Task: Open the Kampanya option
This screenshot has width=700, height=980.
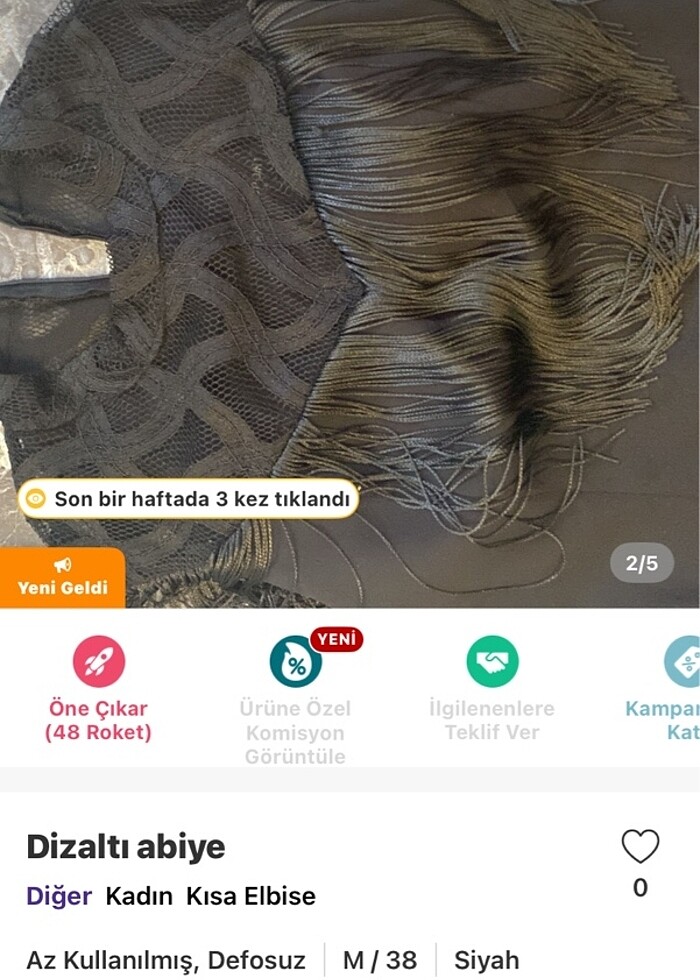Action: pos(670,690)
